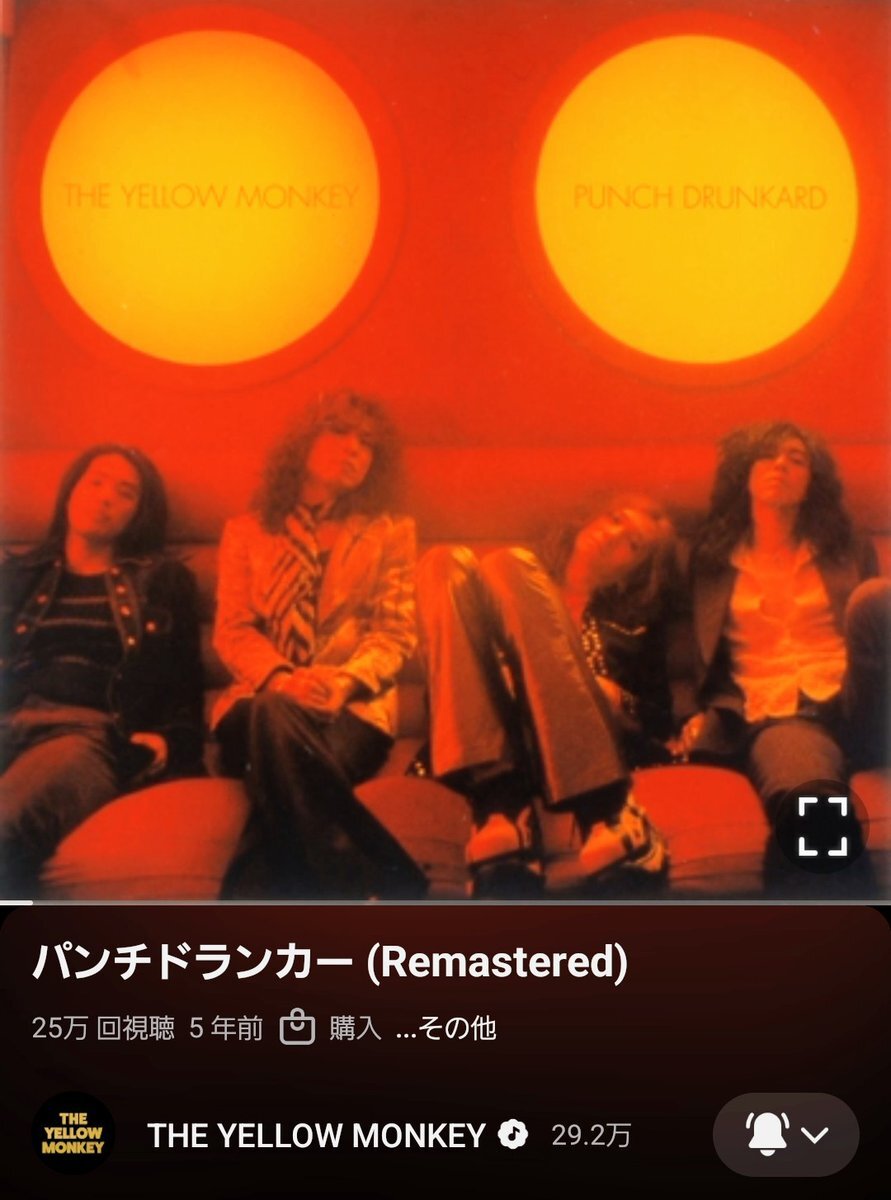
Task: Tap 購入 to buy the music
Action: 331,1028
